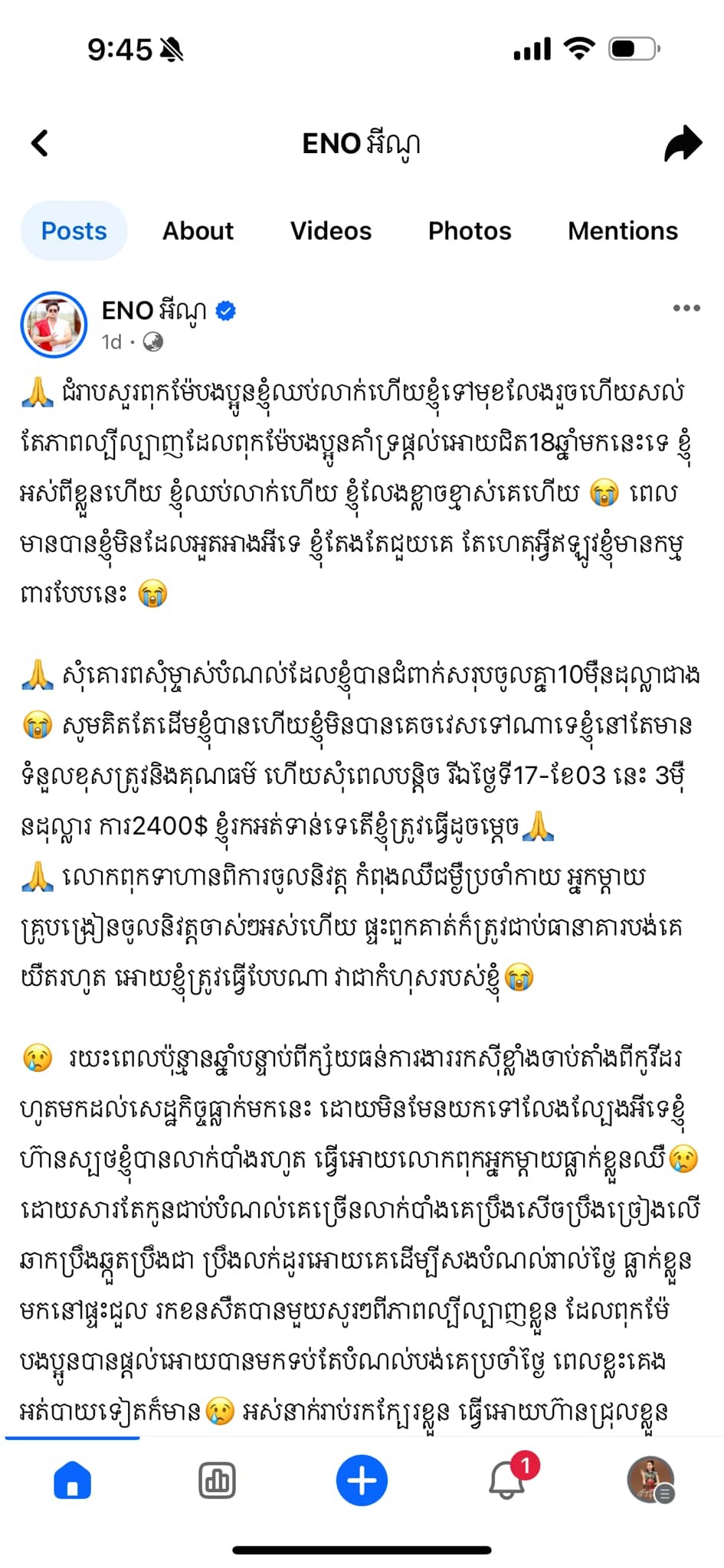The image size is (724, 1568).
Task: Select the Posts tab
Action: click(x=74, y=230)
